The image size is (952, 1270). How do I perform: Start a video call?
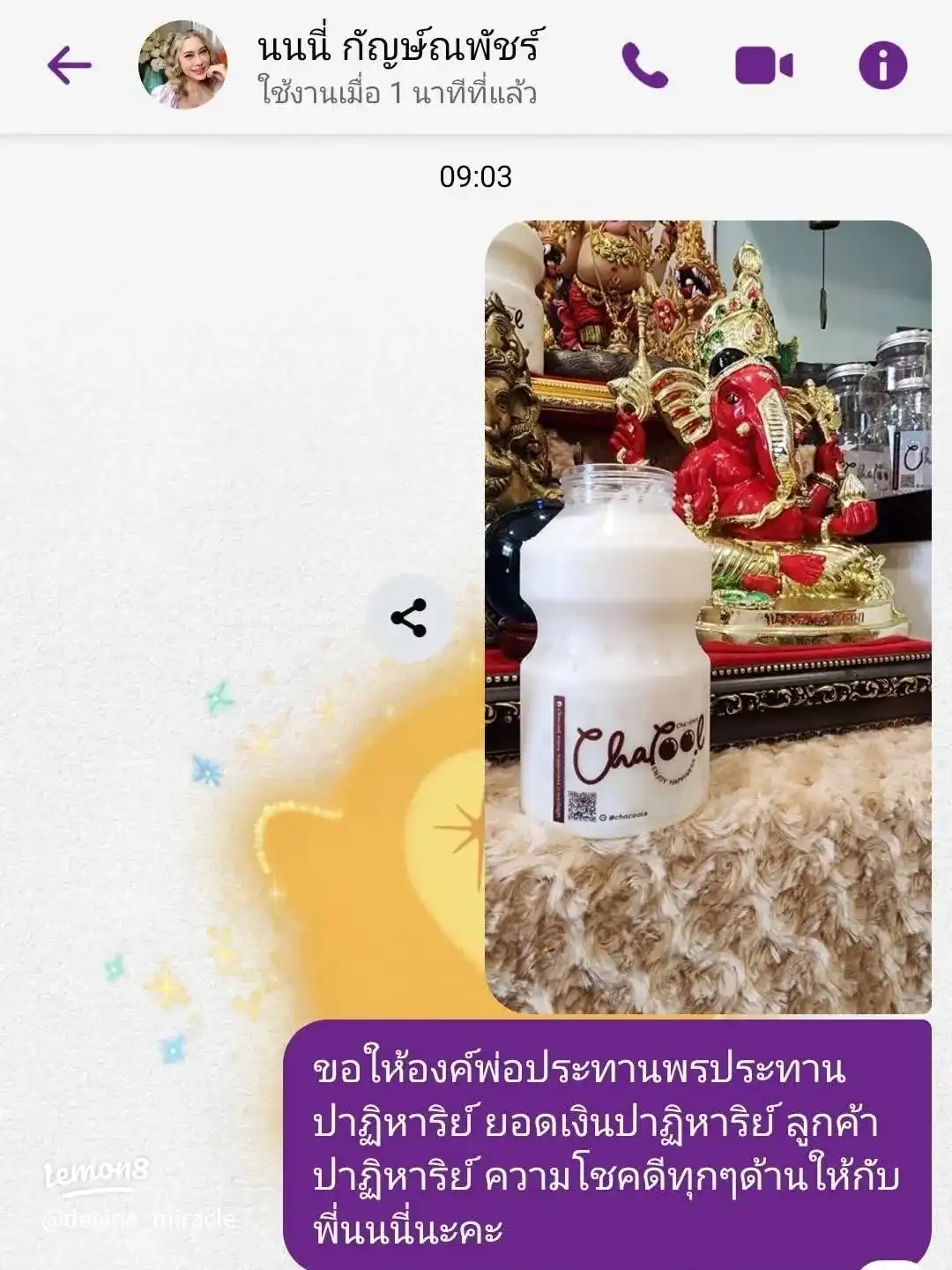[x=763, y=66]
